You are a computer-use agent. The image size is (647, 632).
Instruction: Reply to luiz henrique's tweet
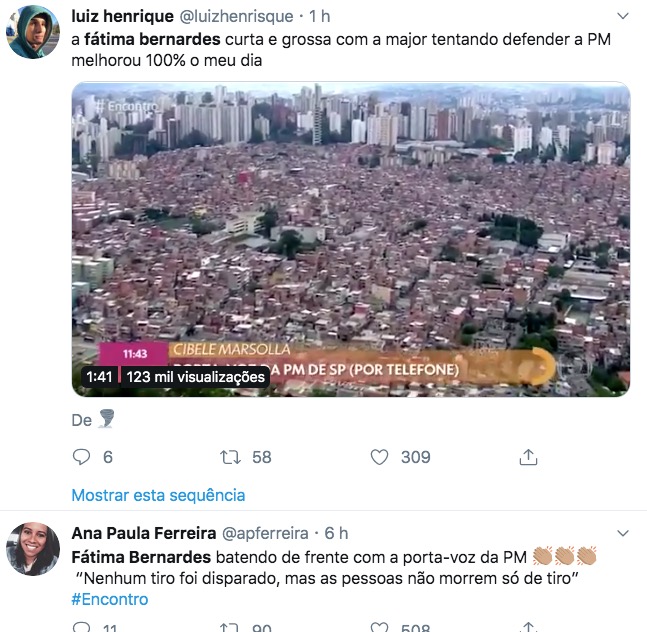83,457
